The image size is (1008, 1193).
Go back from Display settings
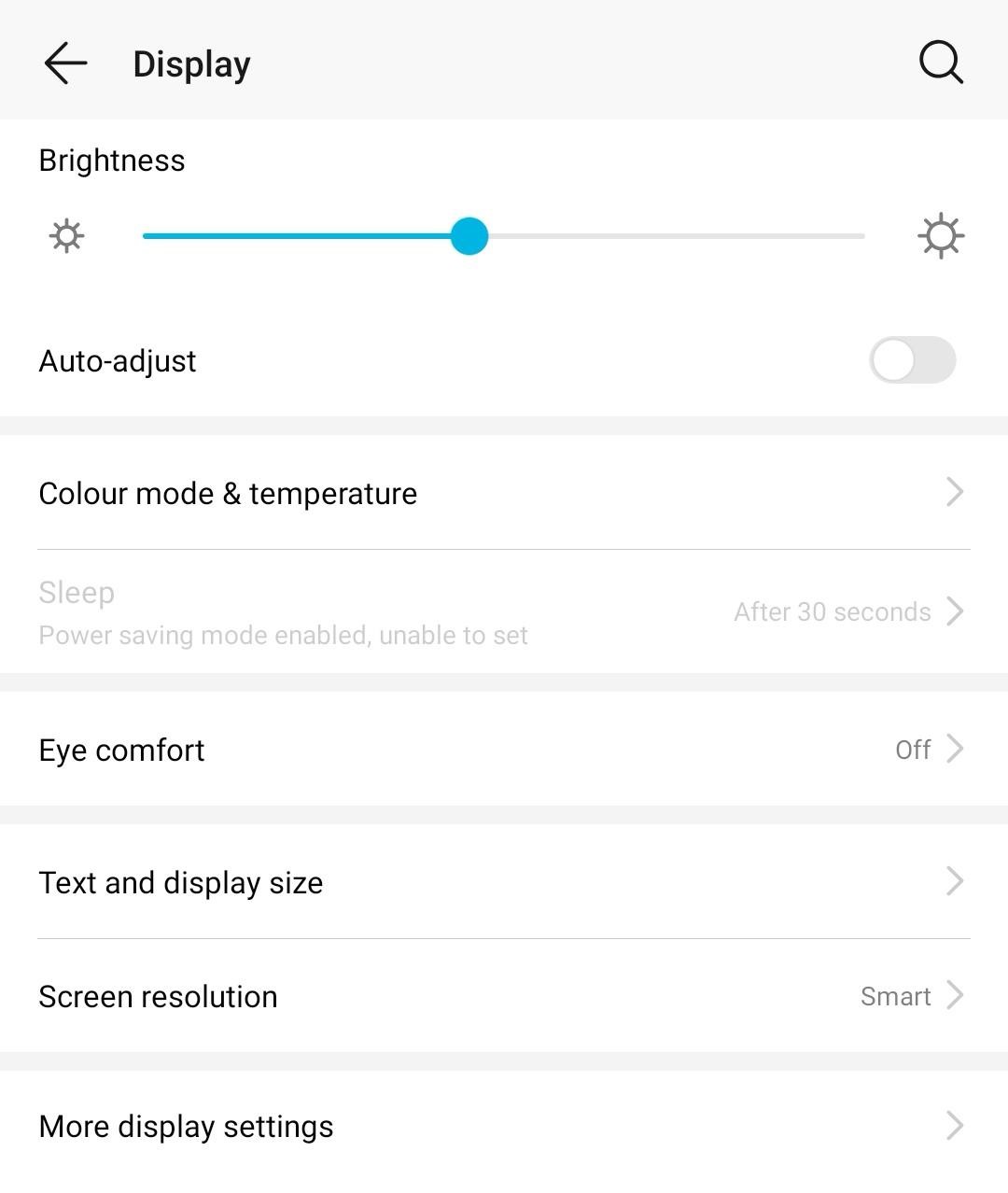point(65,63)
